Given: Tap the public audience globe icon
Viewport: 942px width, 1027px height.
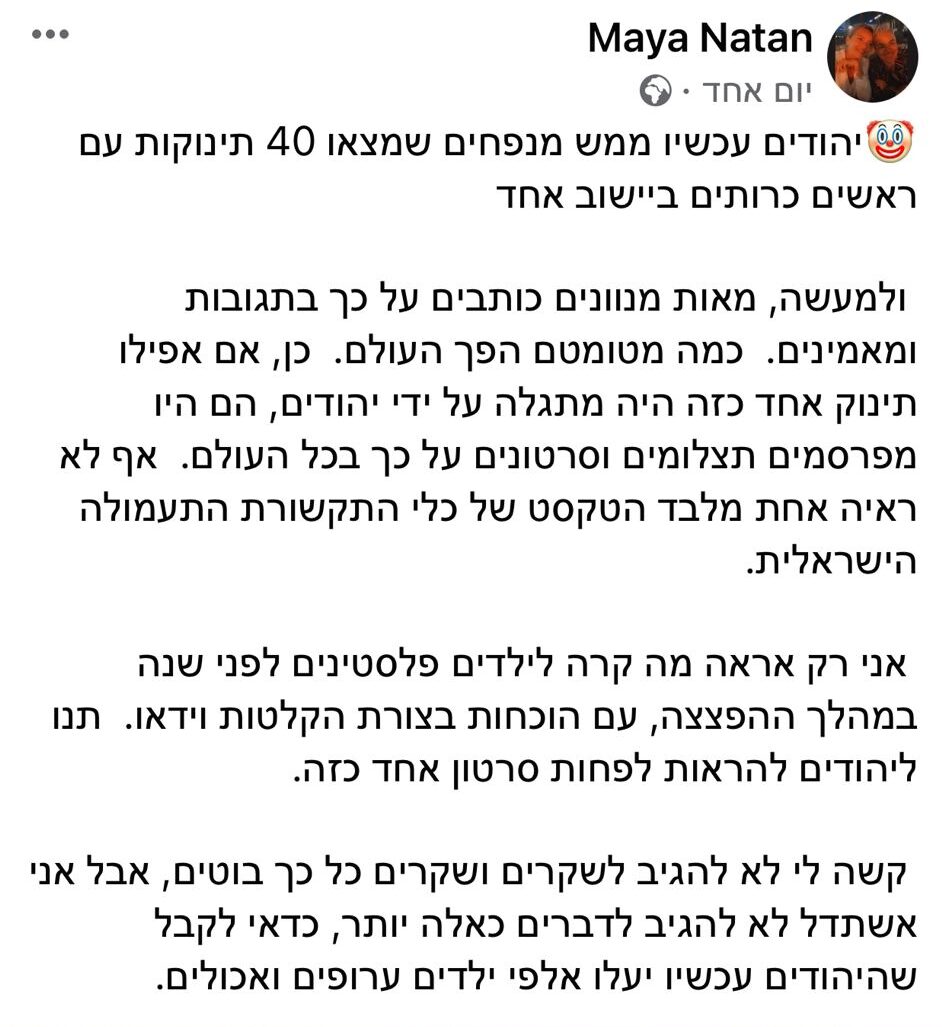Looking at the screenshot, I should point(655,93).
